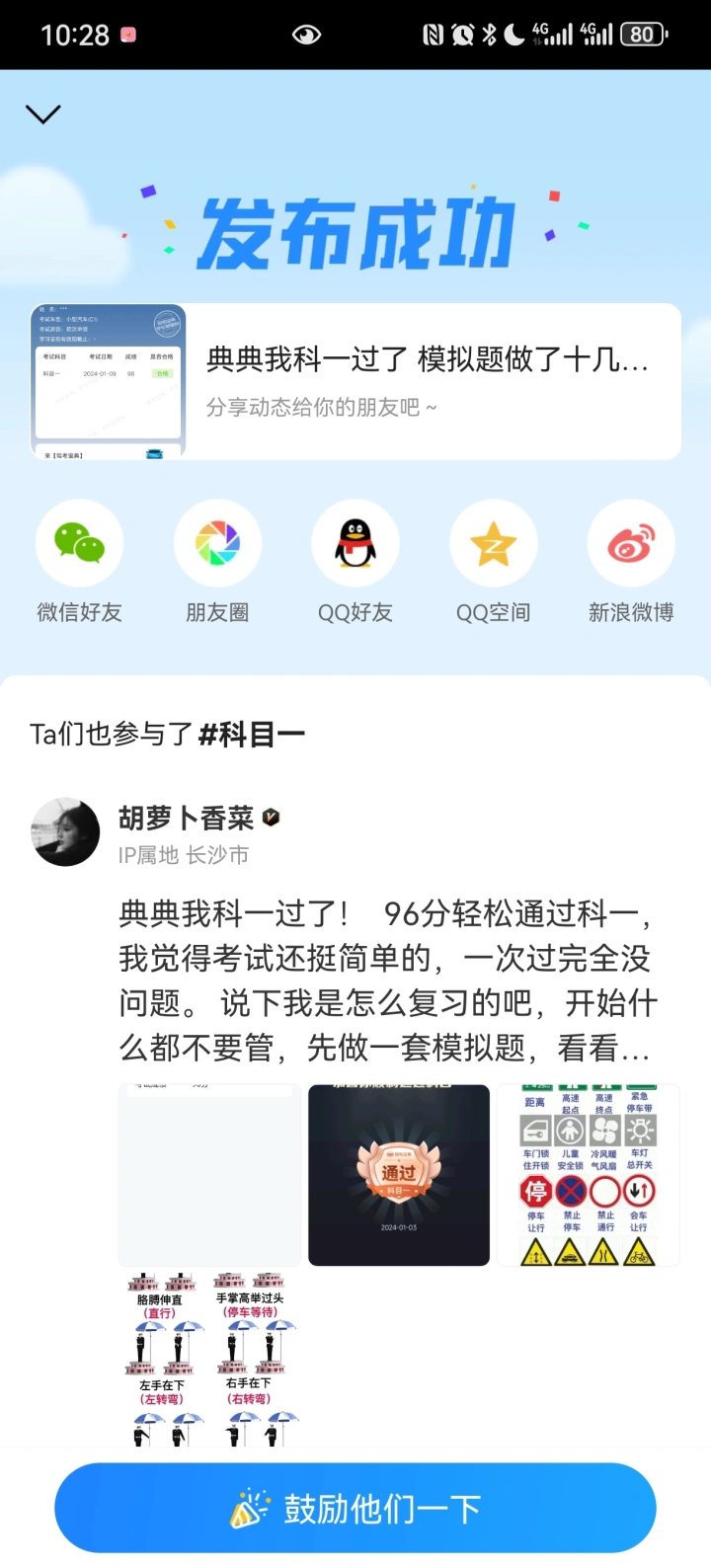Screen dimensions: 711x1568
Task: View the traffic signs image in the post
Action: point(589,1175)
